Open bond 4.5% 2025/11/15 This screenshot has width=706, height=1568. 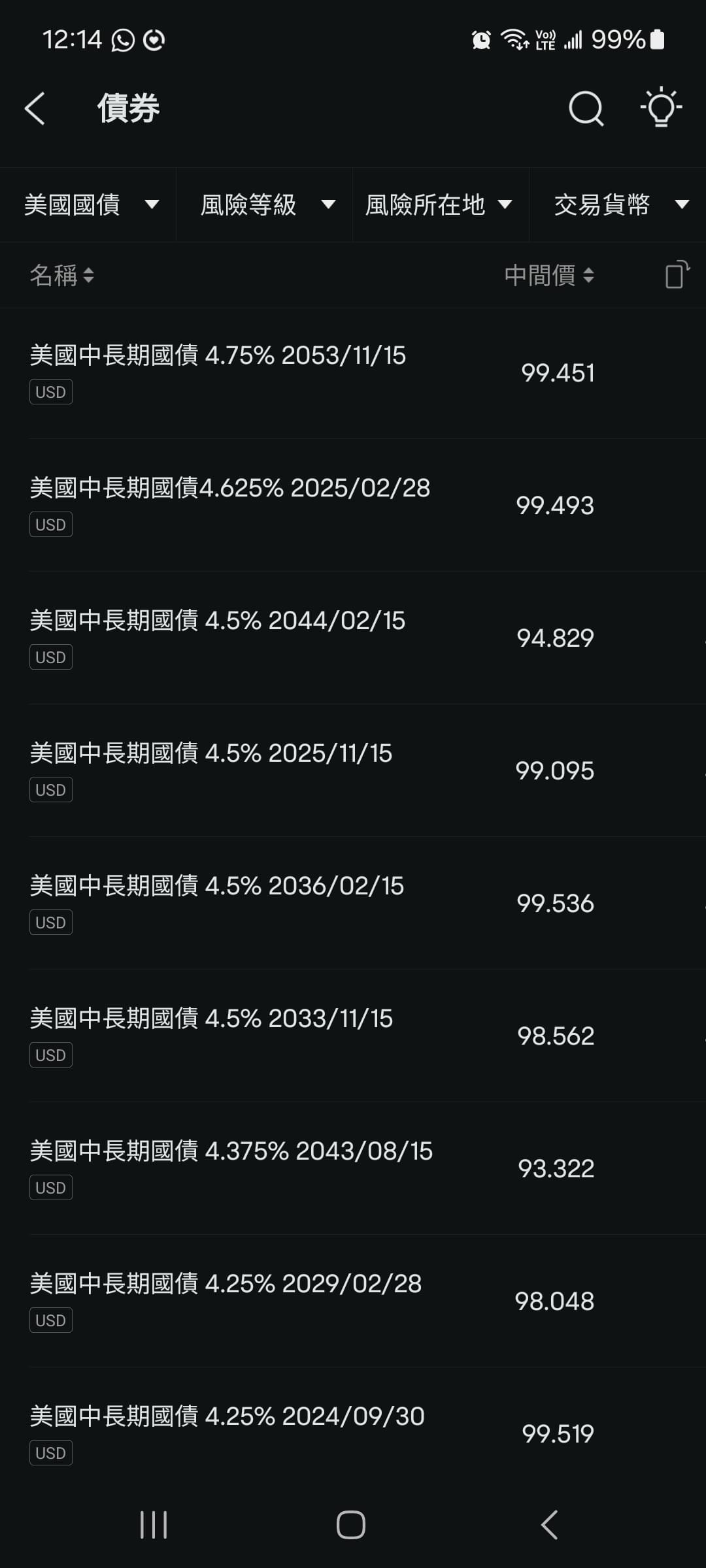click(353, 771)
